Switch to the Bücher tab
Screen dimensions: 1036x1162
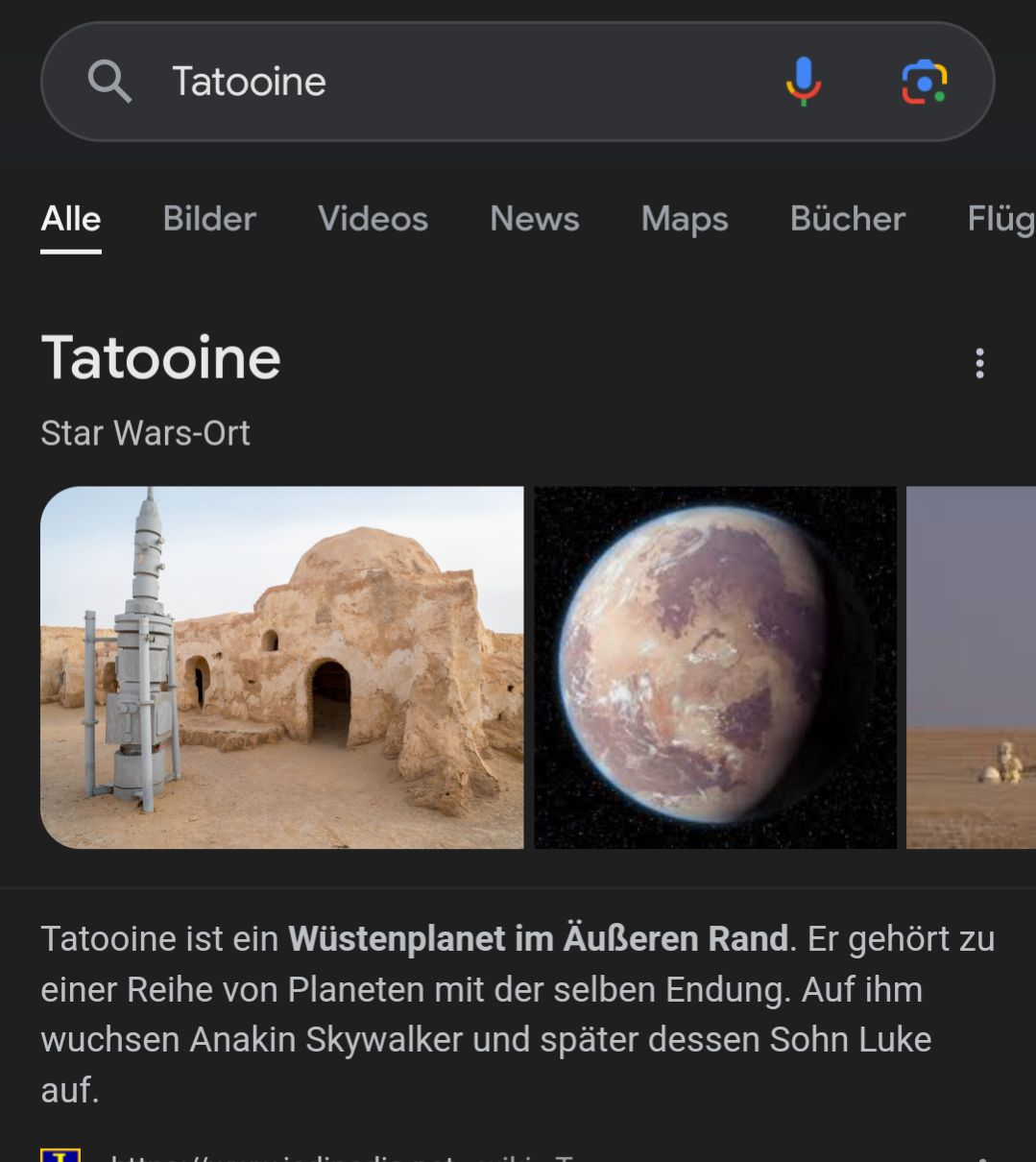tap(847, 219)
